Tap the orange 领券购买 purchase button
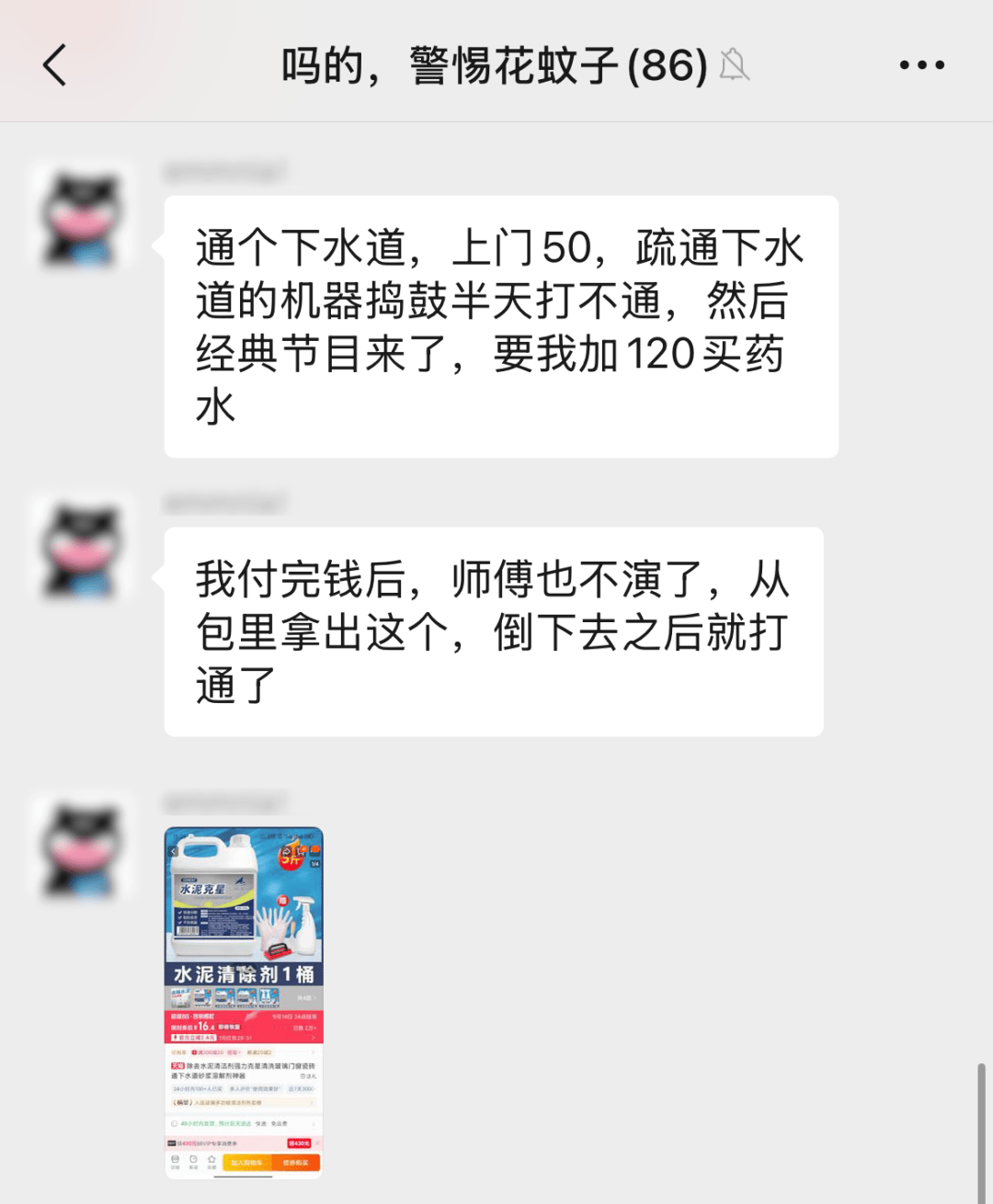Image resolution: width=993 pixels, height=1204 pixels. pyautogui.click(x=295, y=1162)
